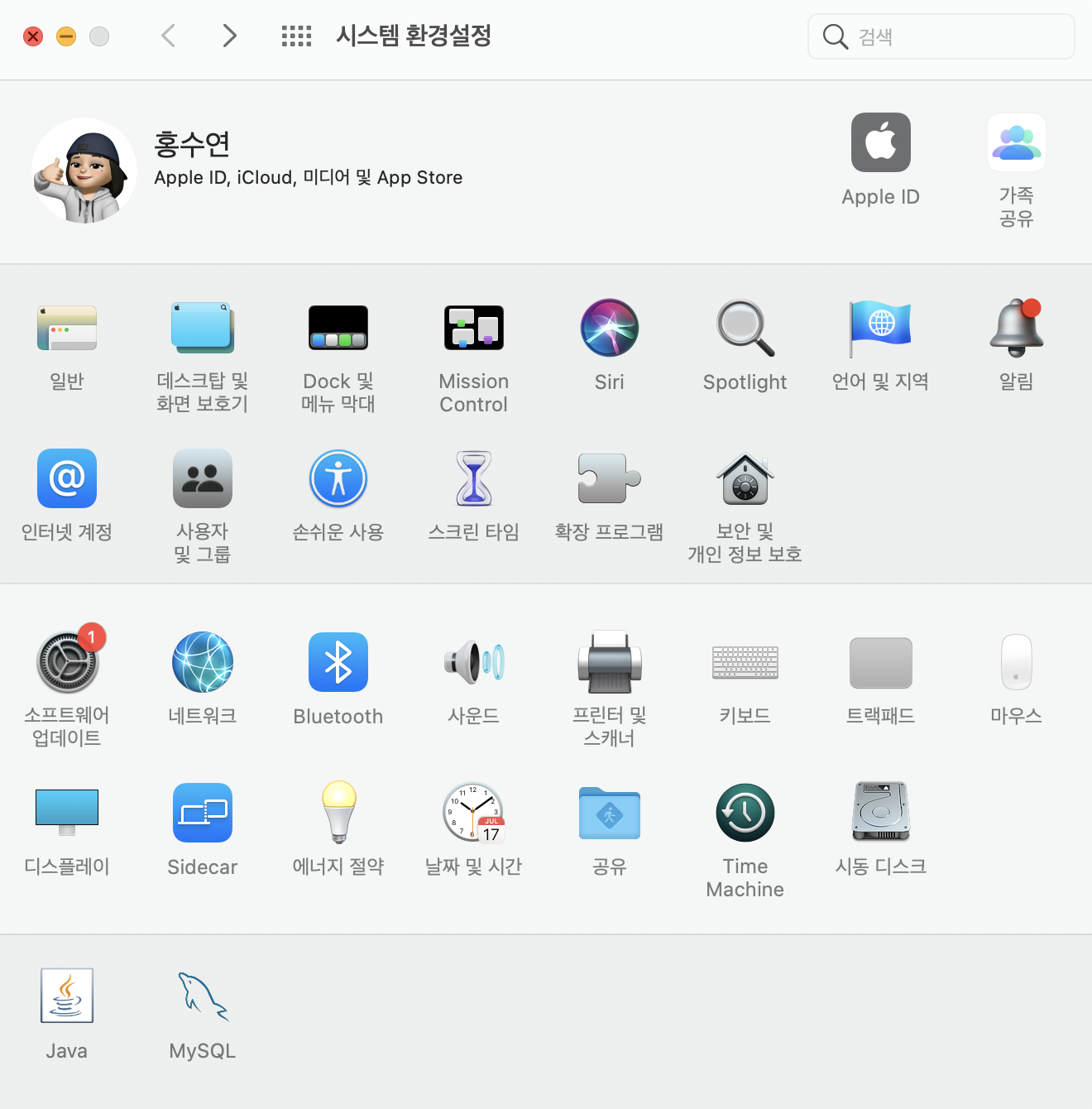Go forward with the right arrow
The width and height of the screenshot is (1092, 1109).
tap(229, 36)
